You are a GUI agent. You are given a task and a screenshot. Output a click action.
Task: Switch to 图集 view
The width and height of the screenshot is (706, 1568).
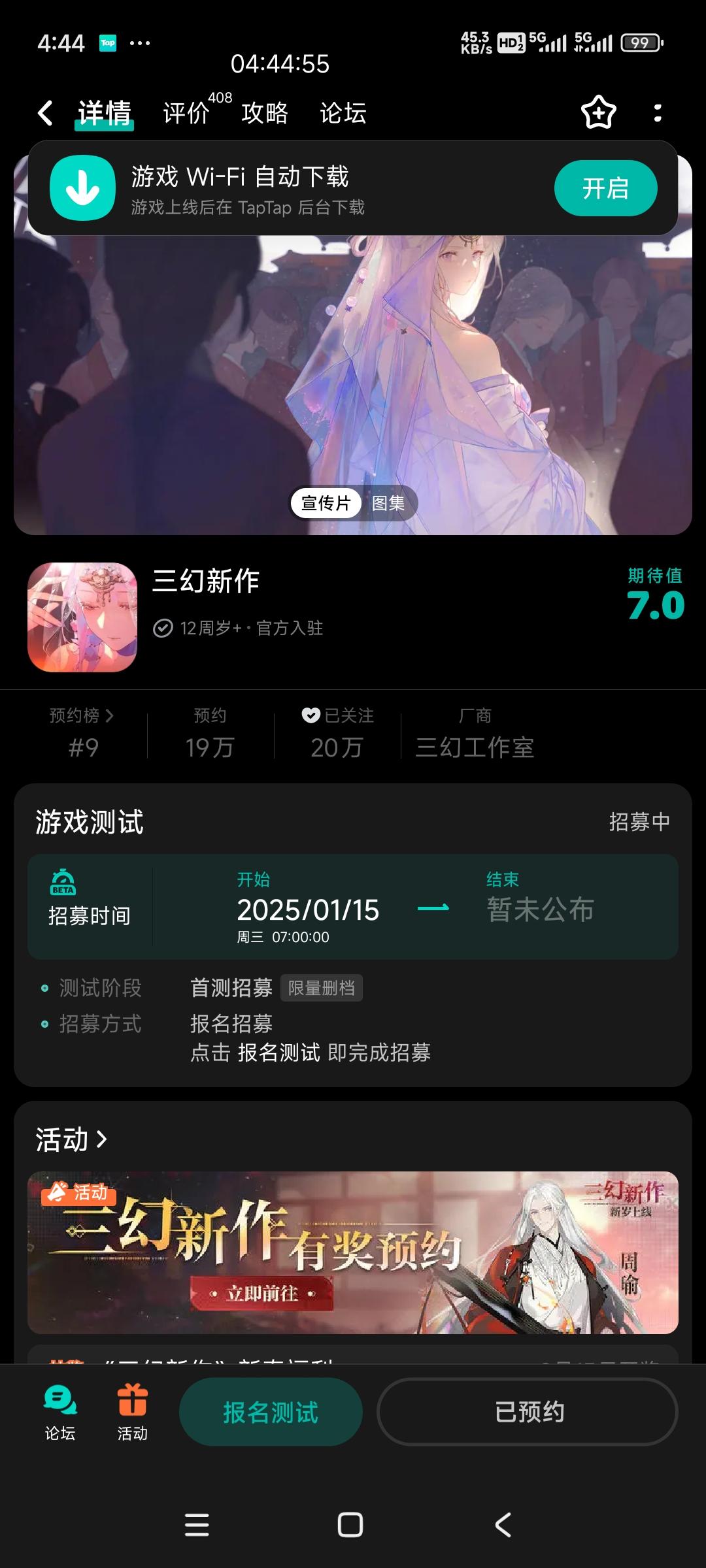pyautogui.click(x=389, y=503)
